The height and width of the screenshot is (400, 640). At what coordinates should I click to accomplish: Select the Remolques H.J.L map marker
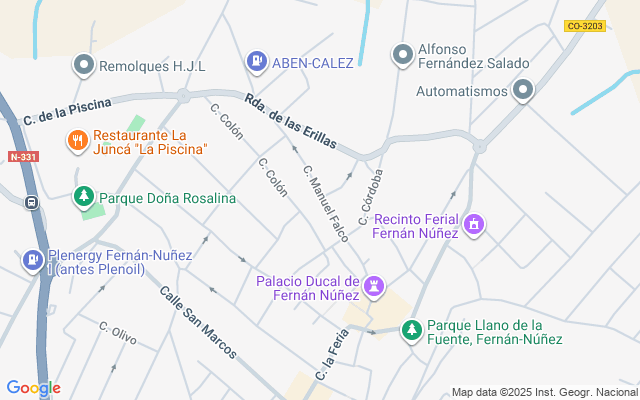click(x=83, y=66)
